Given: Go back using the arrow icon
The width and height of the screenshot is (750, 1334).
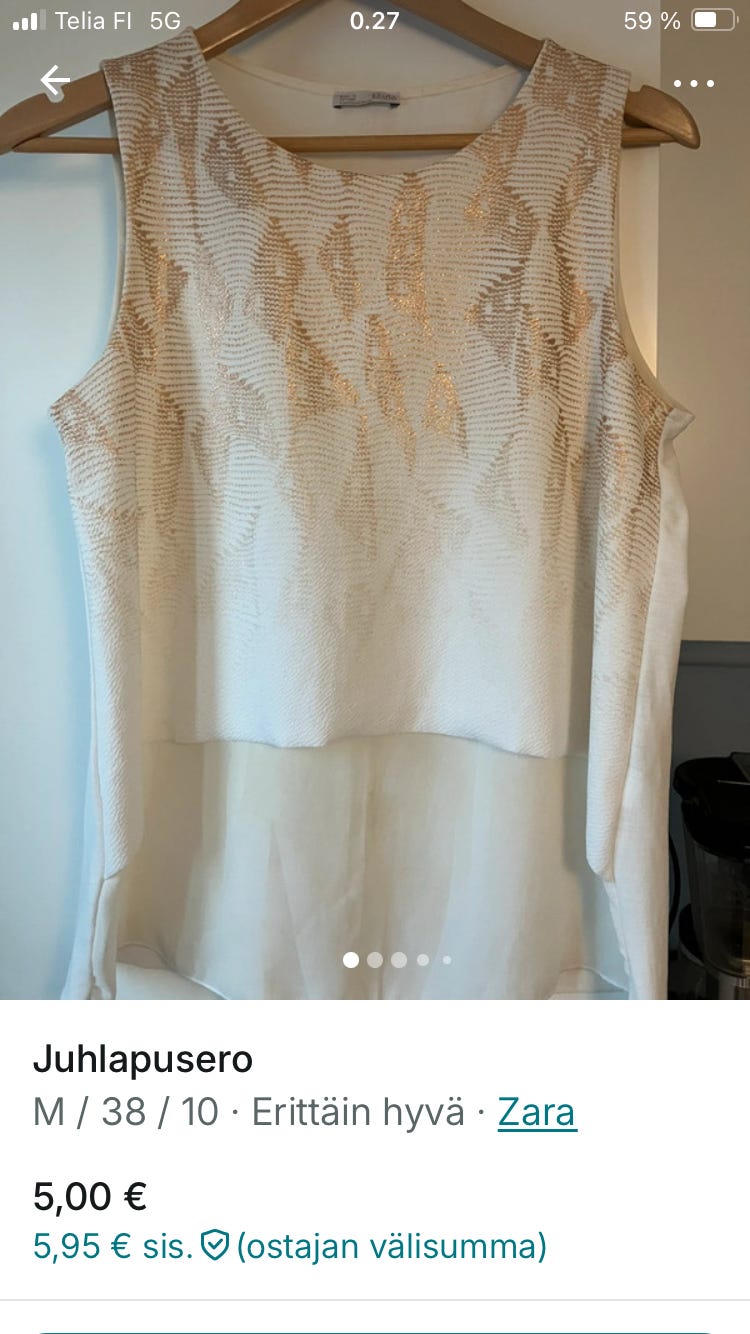Looking at the screenshot, I should point(55,81).
